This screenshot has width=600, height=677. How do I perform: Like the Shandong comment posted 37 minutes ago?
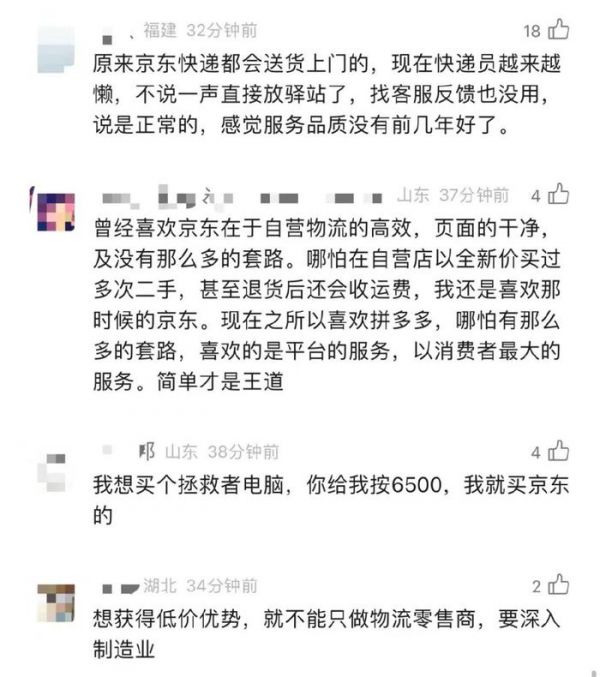[x=558, y=194]
